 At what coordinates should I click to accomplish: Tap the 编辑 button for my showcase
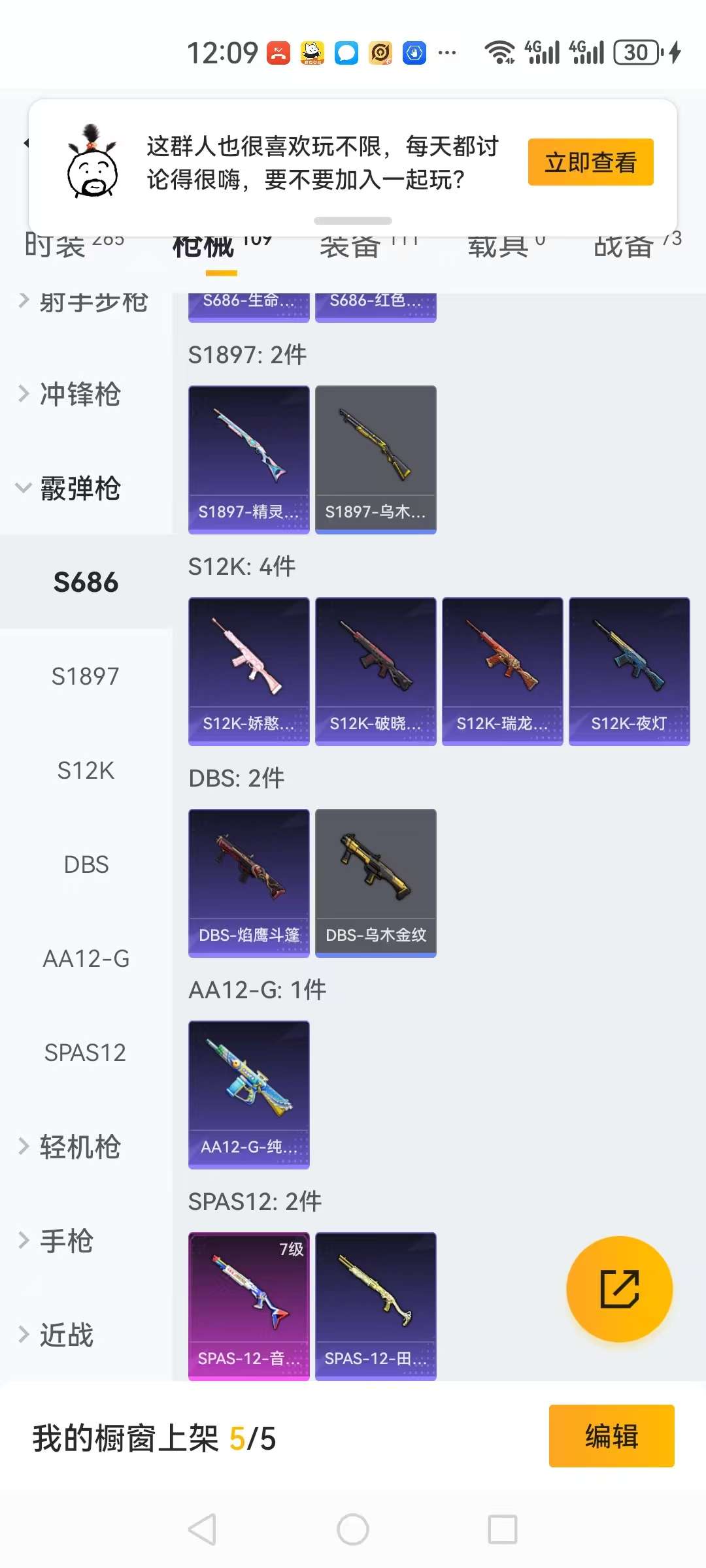coord(611,1436)
